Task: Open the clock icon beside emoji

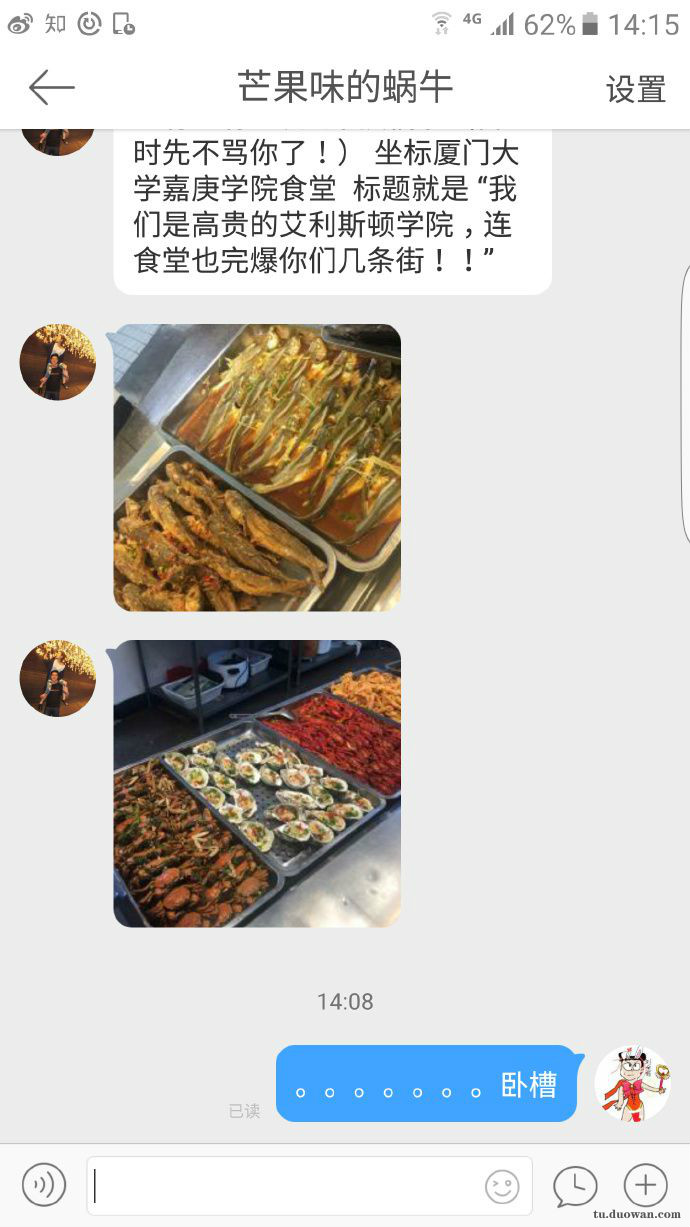Action: 575,1186
